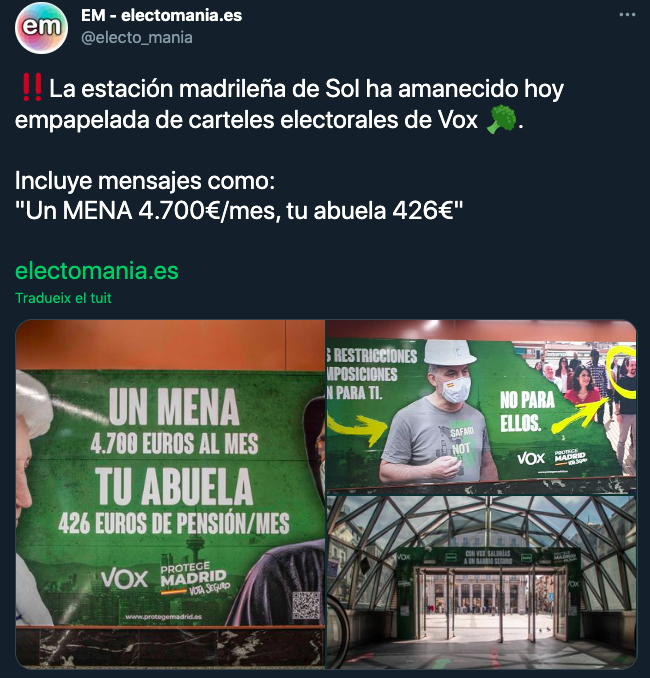Open the @electo_mania account handle

point(137,38)
